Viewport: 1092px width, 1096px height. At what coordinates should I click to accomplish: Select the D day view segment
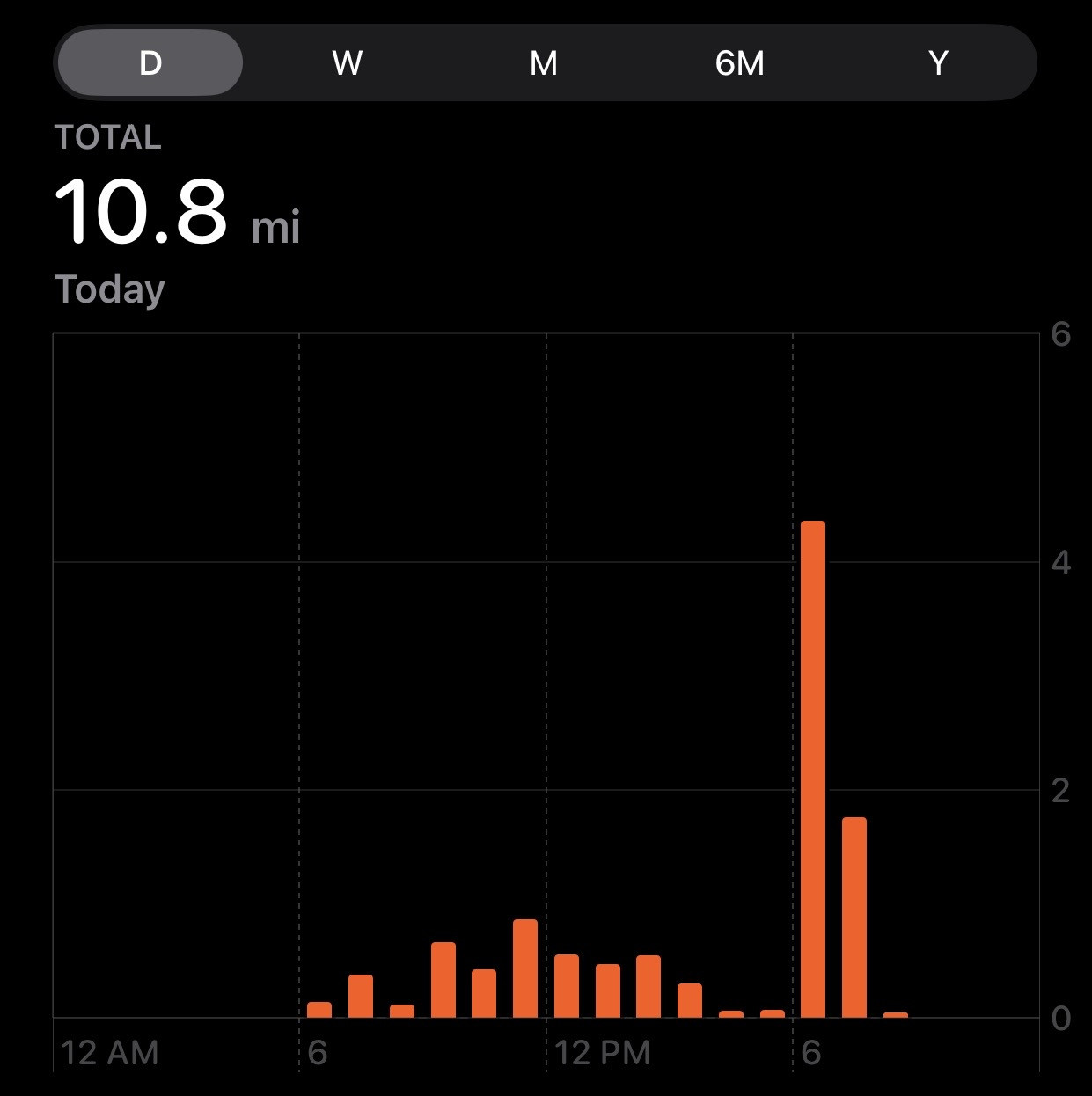click(150, 62)
